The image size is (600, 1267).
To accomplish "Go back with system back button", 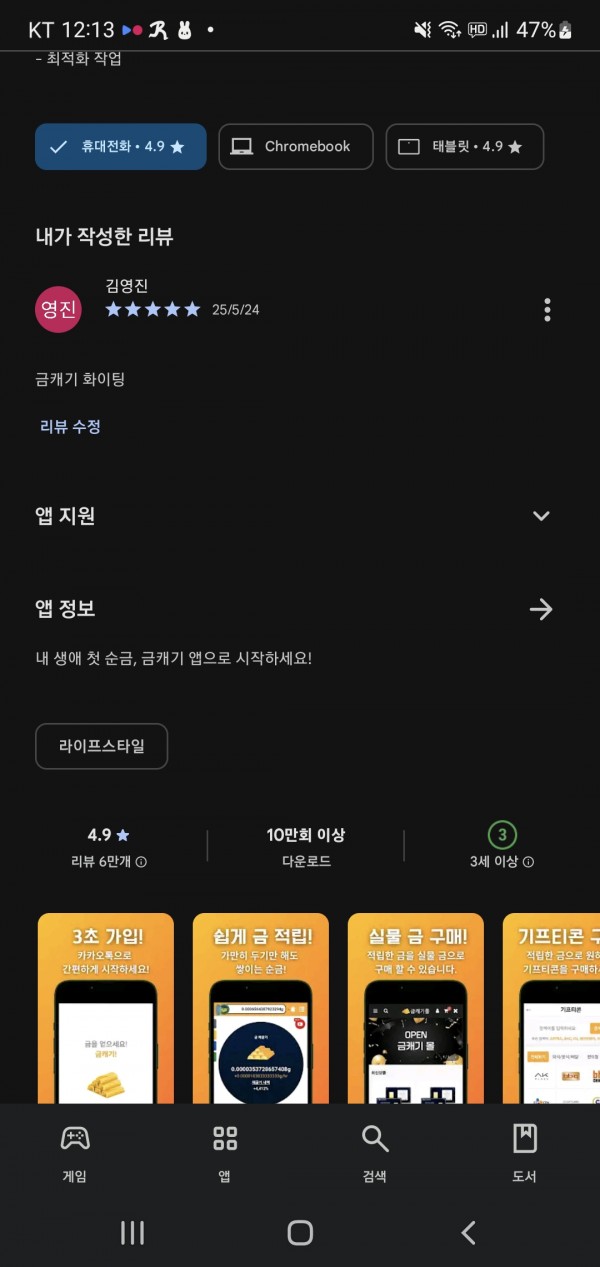I will tap(468, 1233).
